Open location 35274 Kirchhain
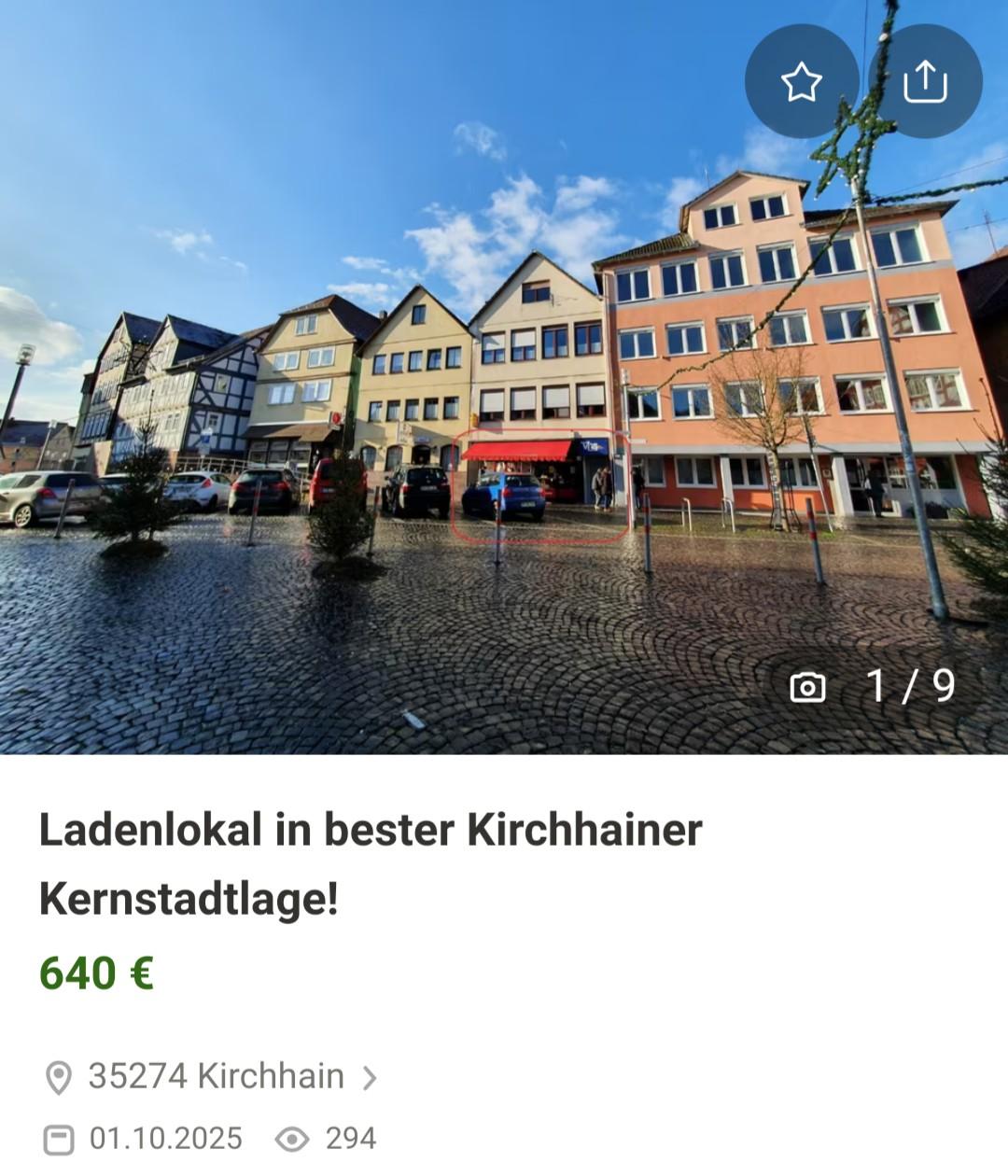 tap(216, 1076)
